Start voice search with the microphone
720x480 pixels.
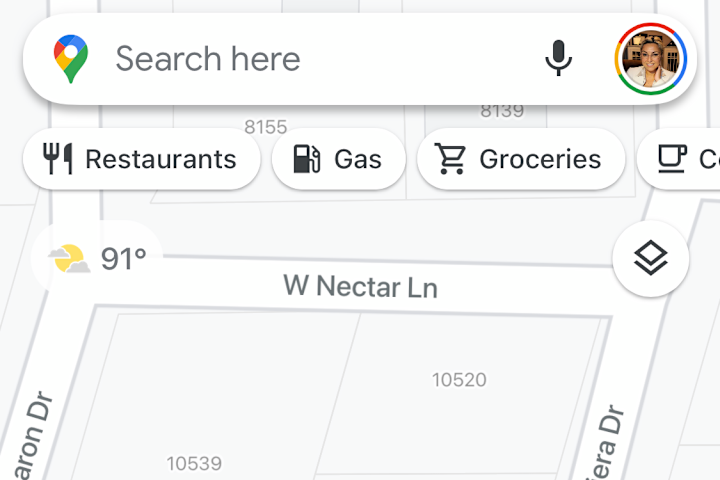point(558,59)
